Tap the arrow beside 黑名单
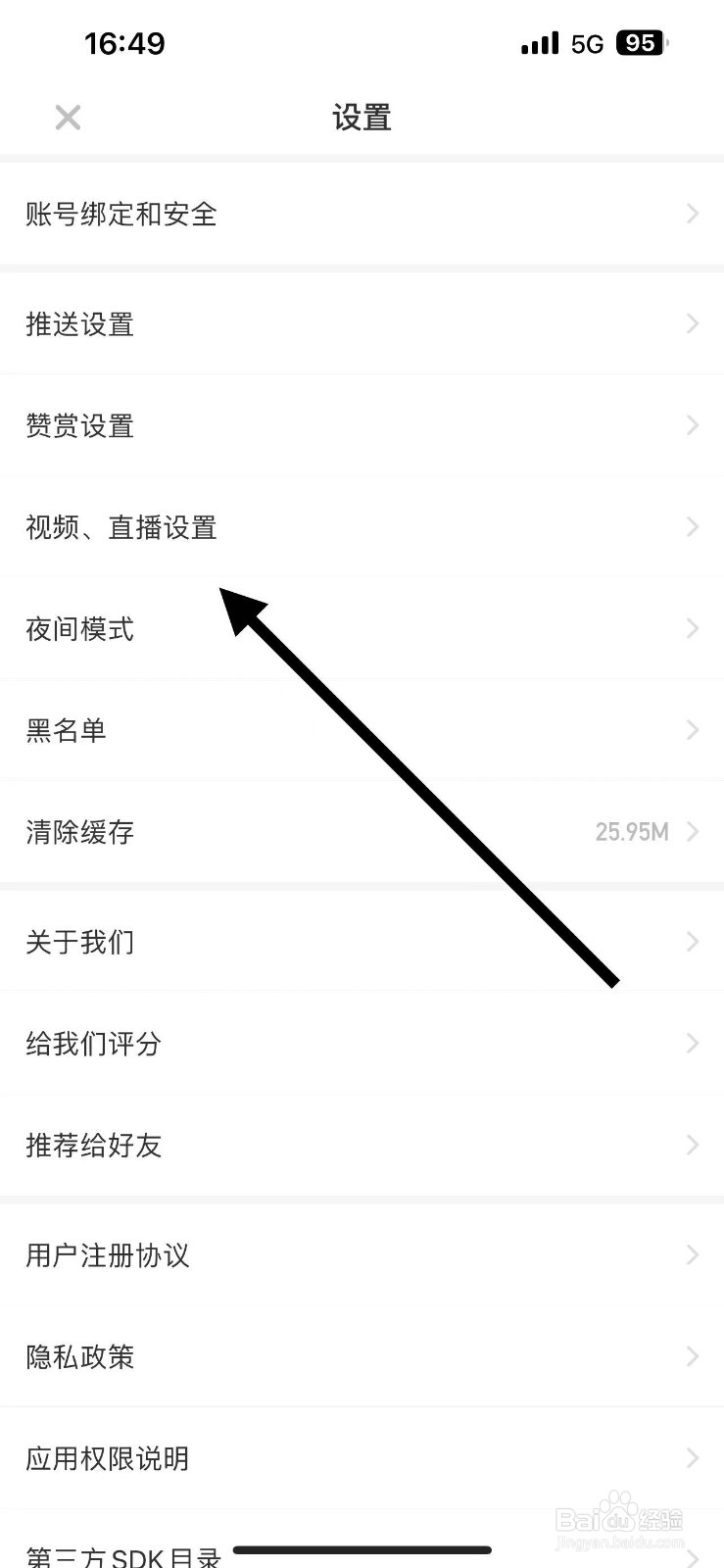This screenshot has height=1568, width=724. [x=693, y=729]
